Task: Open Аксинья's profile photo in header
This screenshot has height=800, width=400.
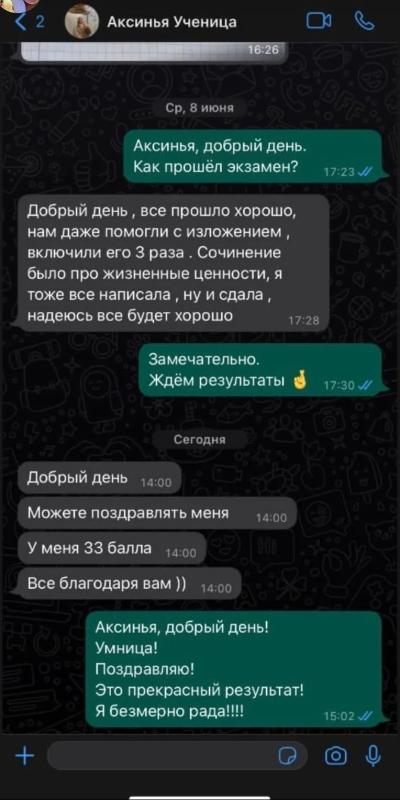Action: [82, 21]
